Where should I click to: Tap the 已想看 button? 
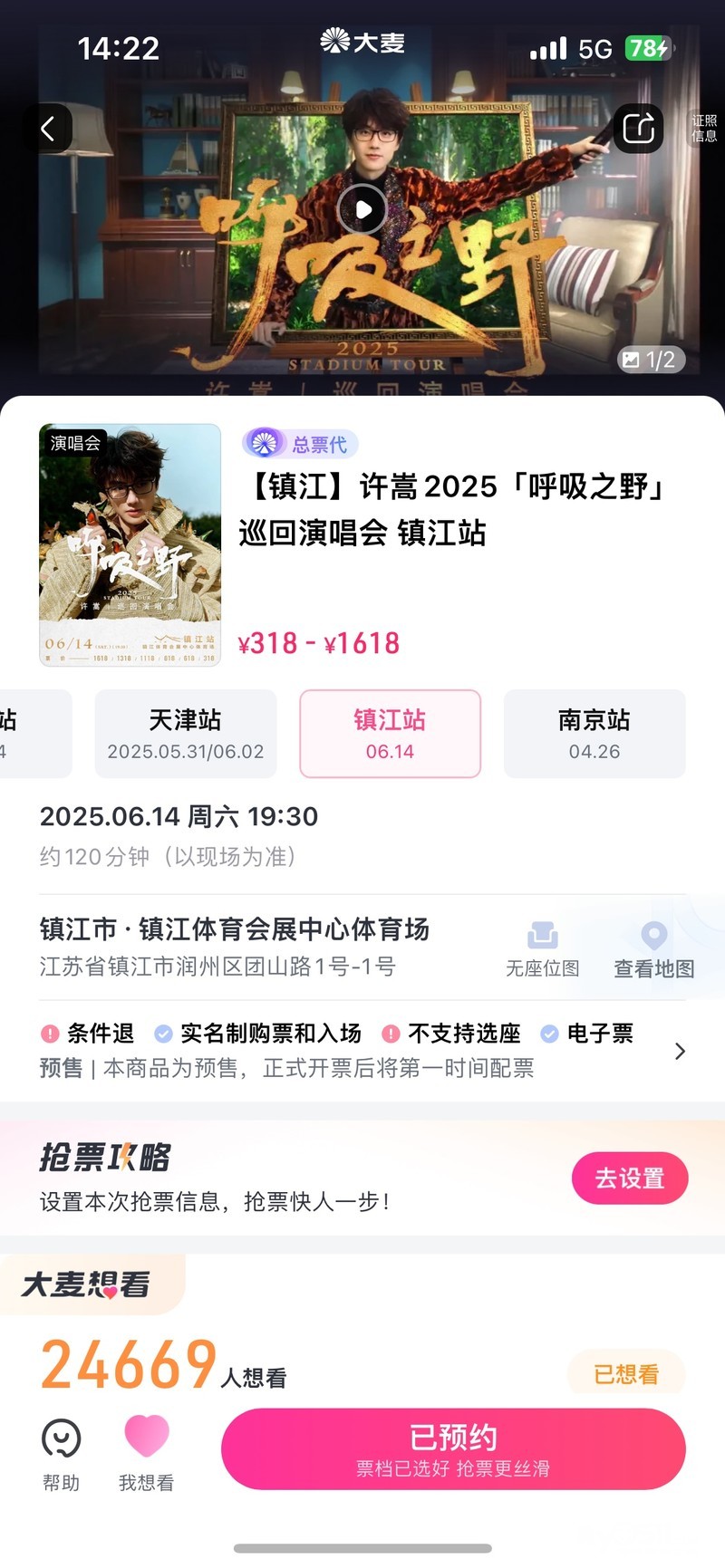(626, 1374)
